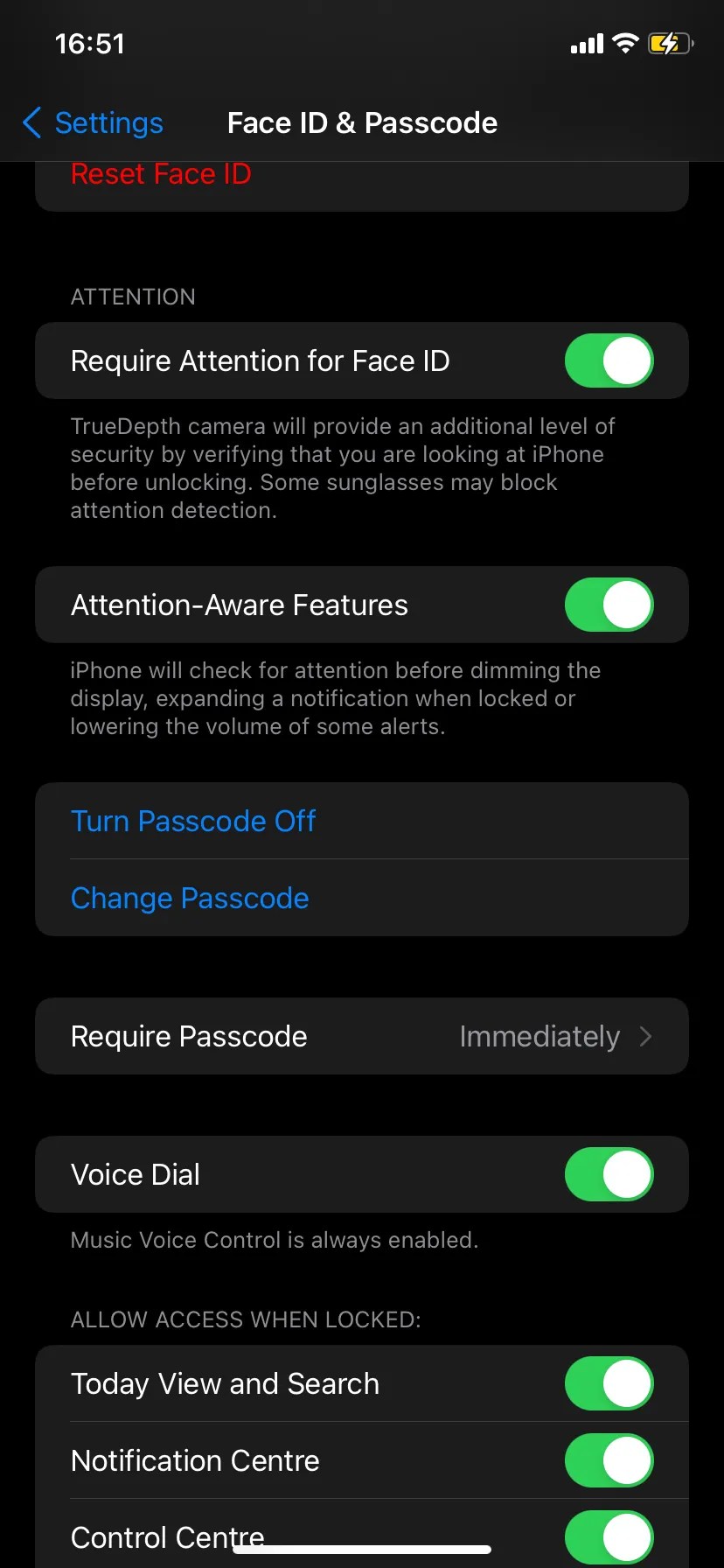This screenshot has height=1568, width=724.
Task: Tap the knob of the Control Centre switch
Action: [x=625, y=1536]
